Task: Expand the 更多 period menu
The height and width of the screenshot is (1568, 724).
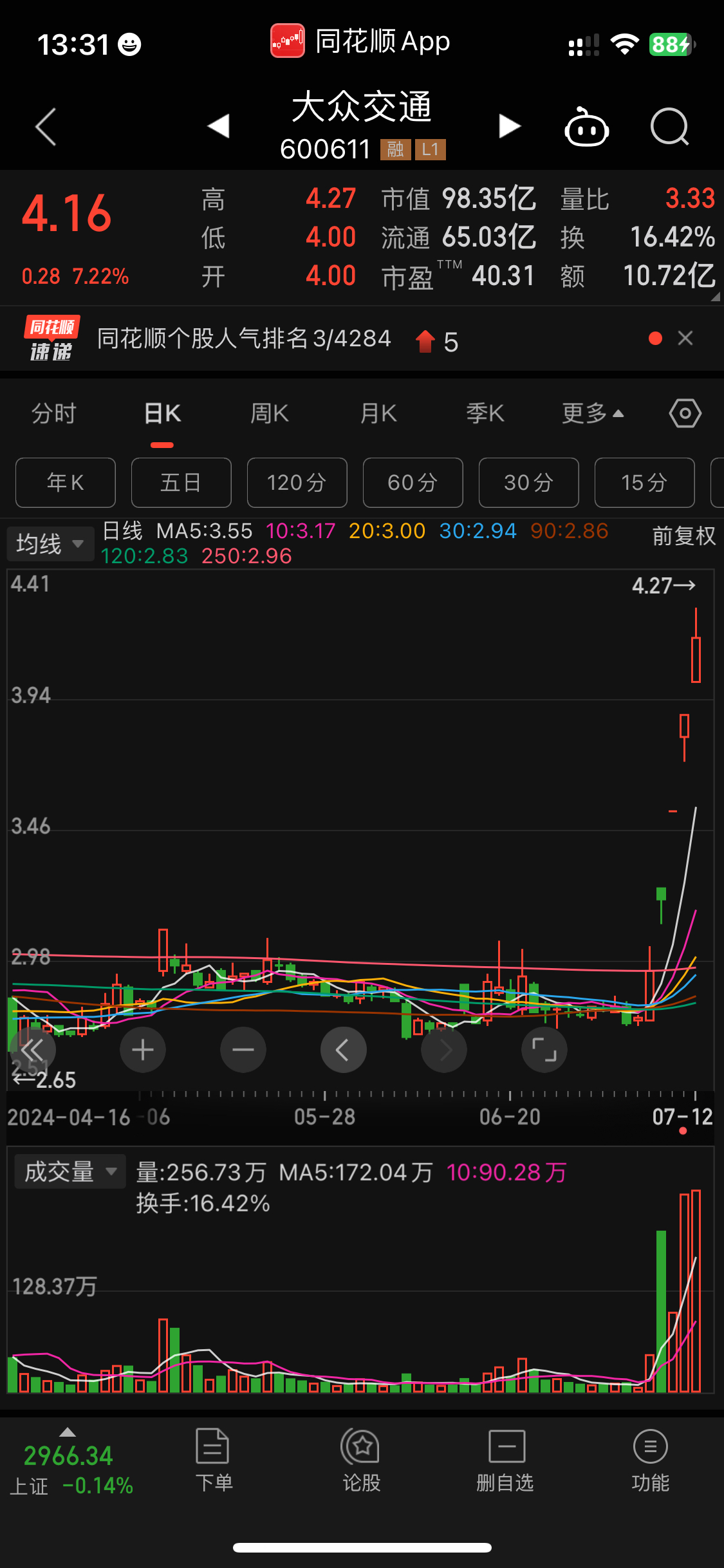Action: (593, 413)
